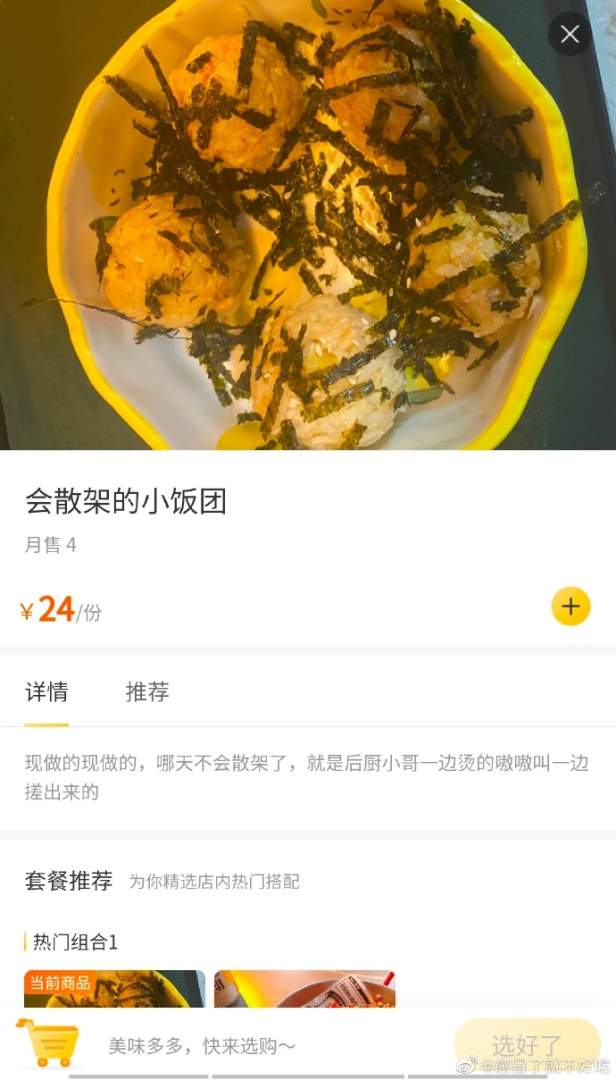Close the product detail page
The width and height of the screenshot is (616, 1080).
click(570, 35)
